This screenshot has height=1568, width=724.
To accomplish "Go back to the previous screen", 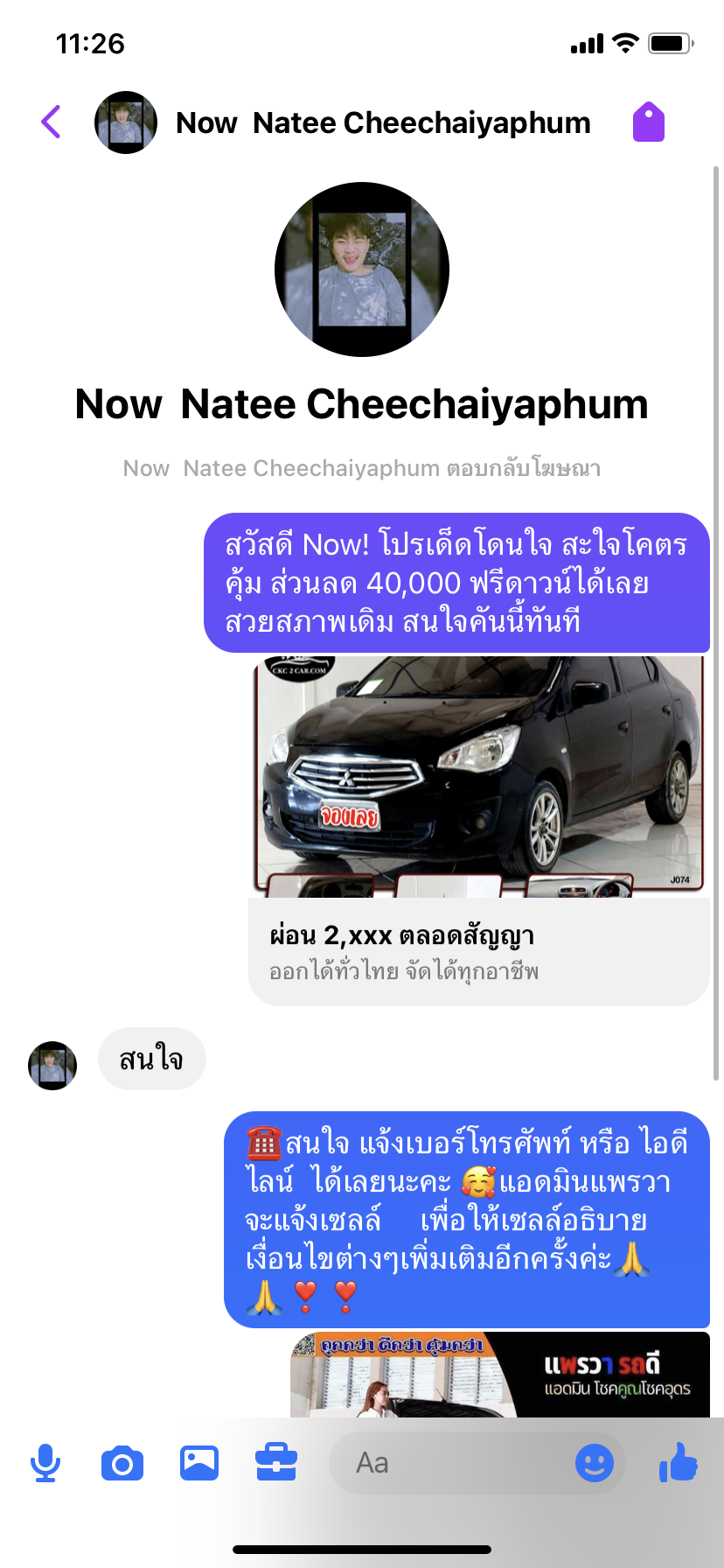I will coord(51,122).
